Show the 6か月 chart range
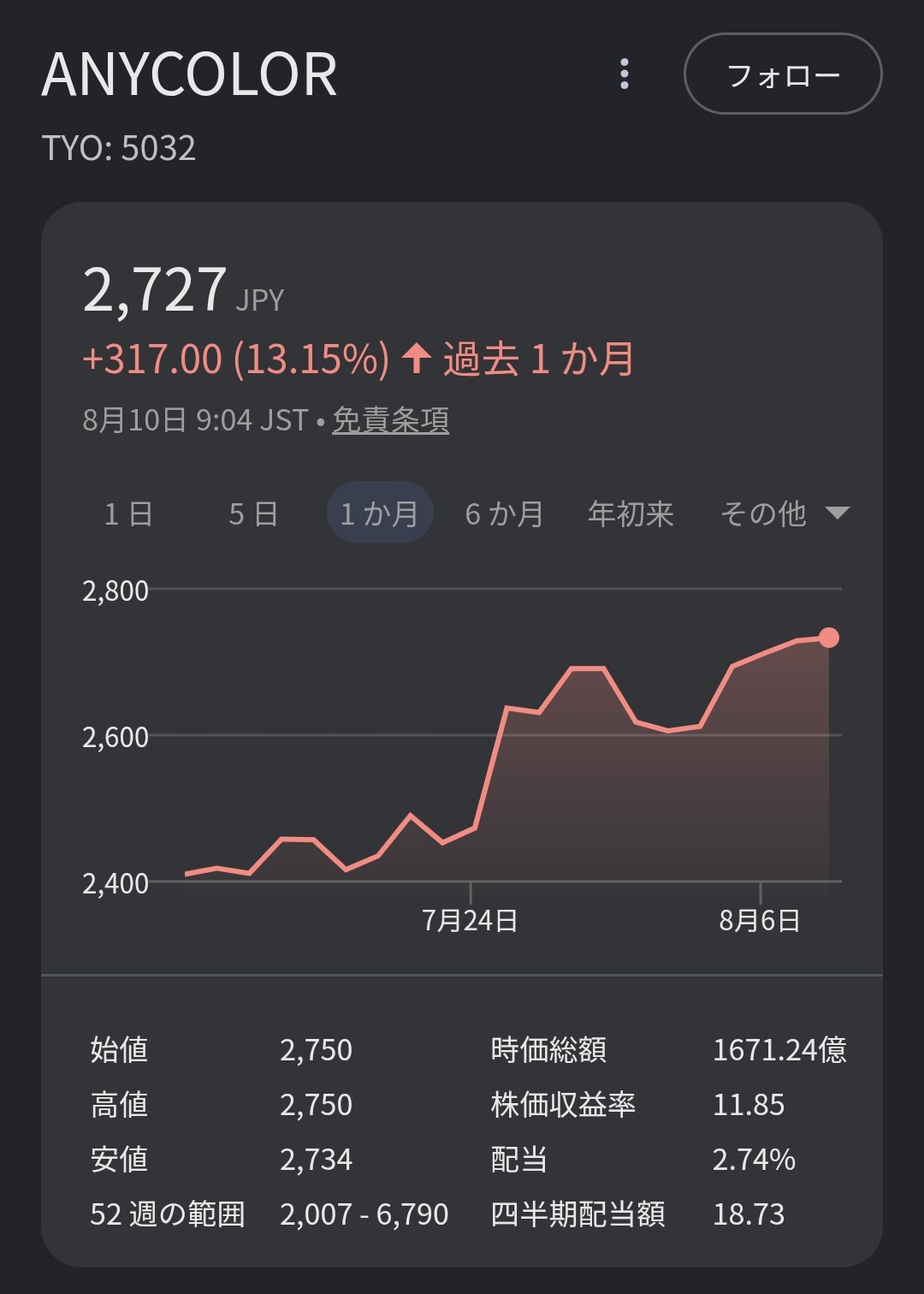The width and height of the screenshot is (924, 1294). (x=505, y=513)
